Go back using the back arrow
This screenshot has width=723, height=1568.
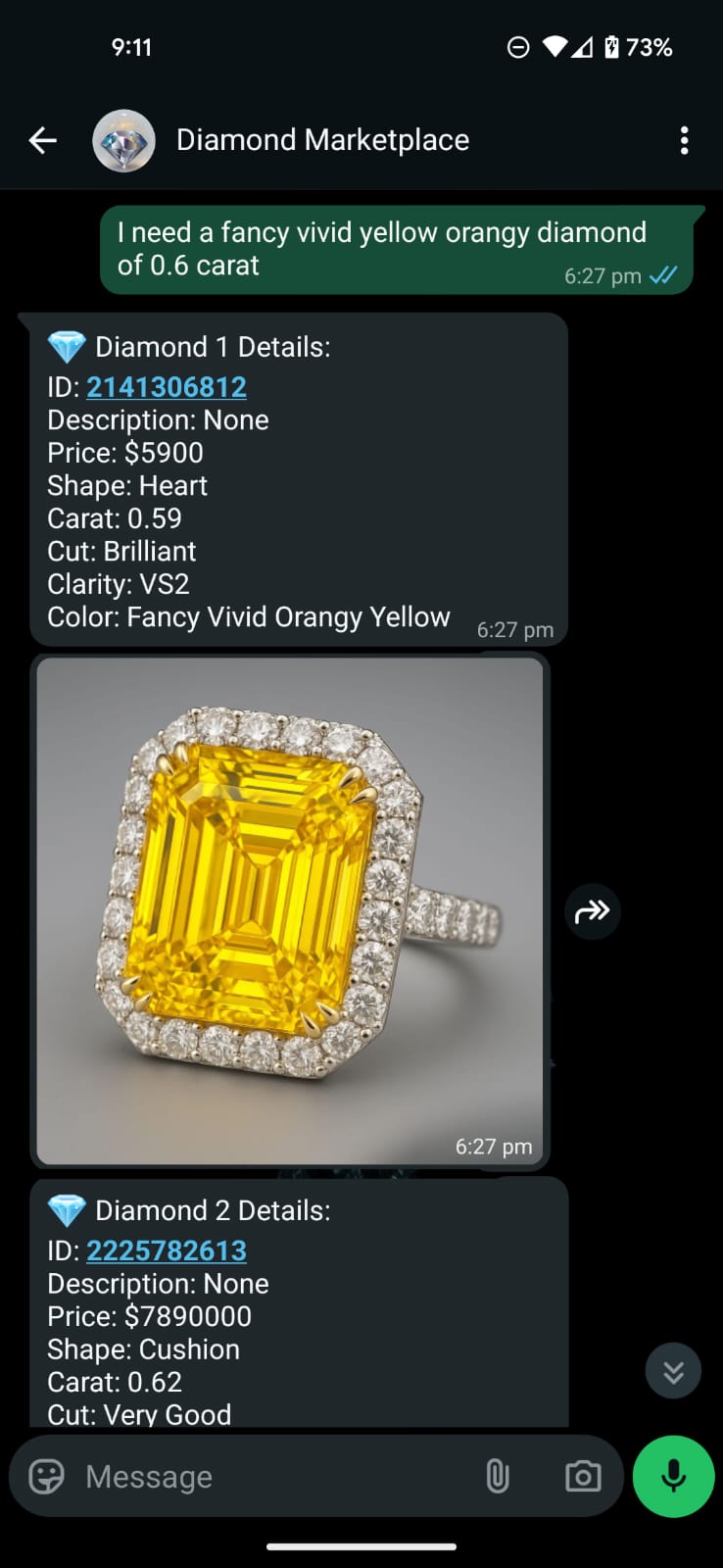[42, 140]
